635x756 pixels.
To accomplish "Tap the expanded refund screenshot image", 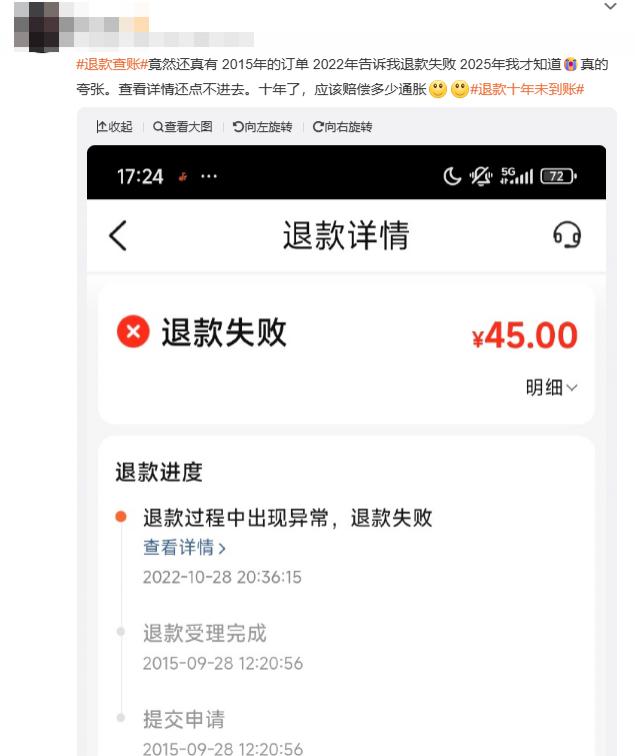I will coord(346,450).
